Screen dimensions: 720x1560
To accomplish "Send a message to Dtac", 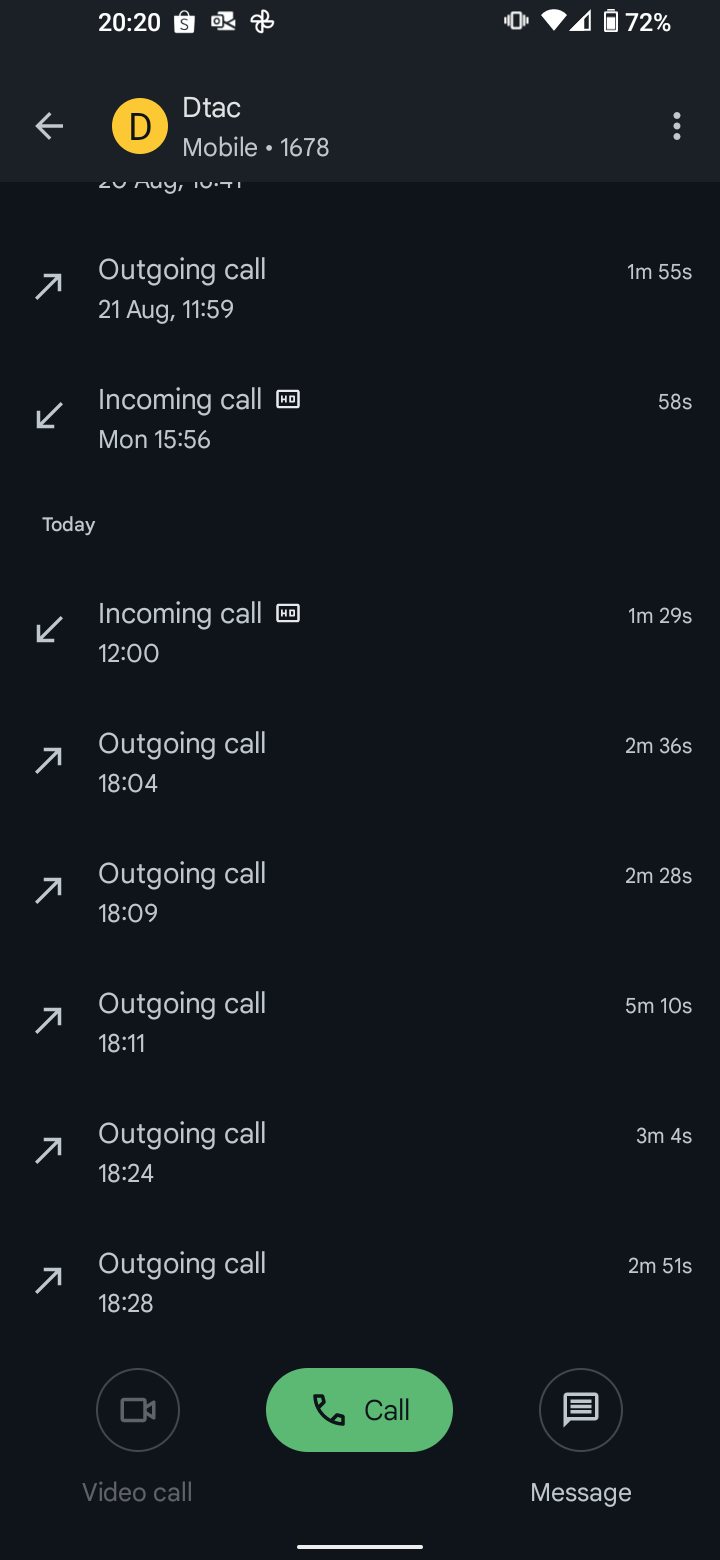I will 581,1410.
